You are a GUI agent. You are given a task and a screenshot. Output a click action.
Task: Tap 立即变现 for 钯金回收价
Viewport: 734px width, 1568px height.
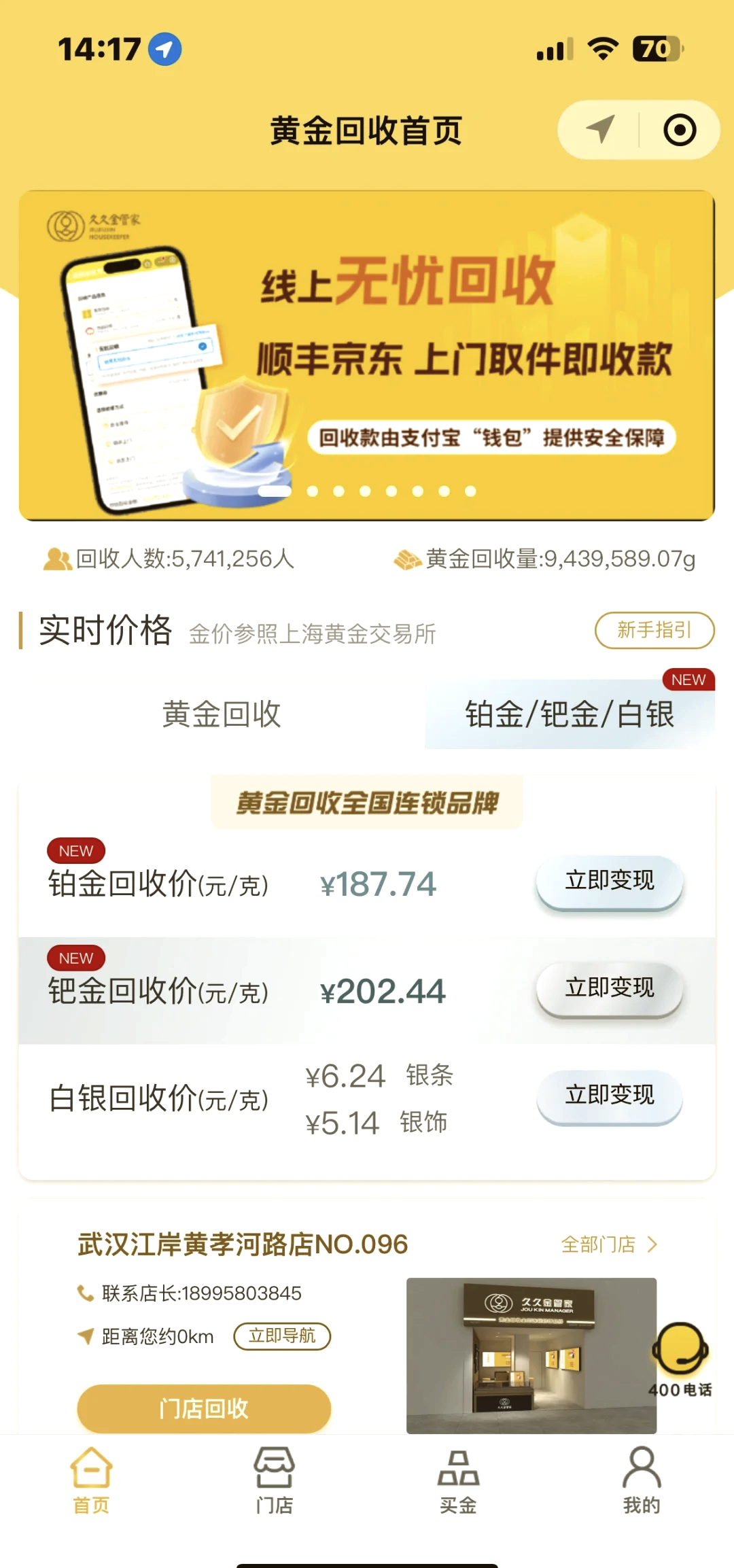609,989
